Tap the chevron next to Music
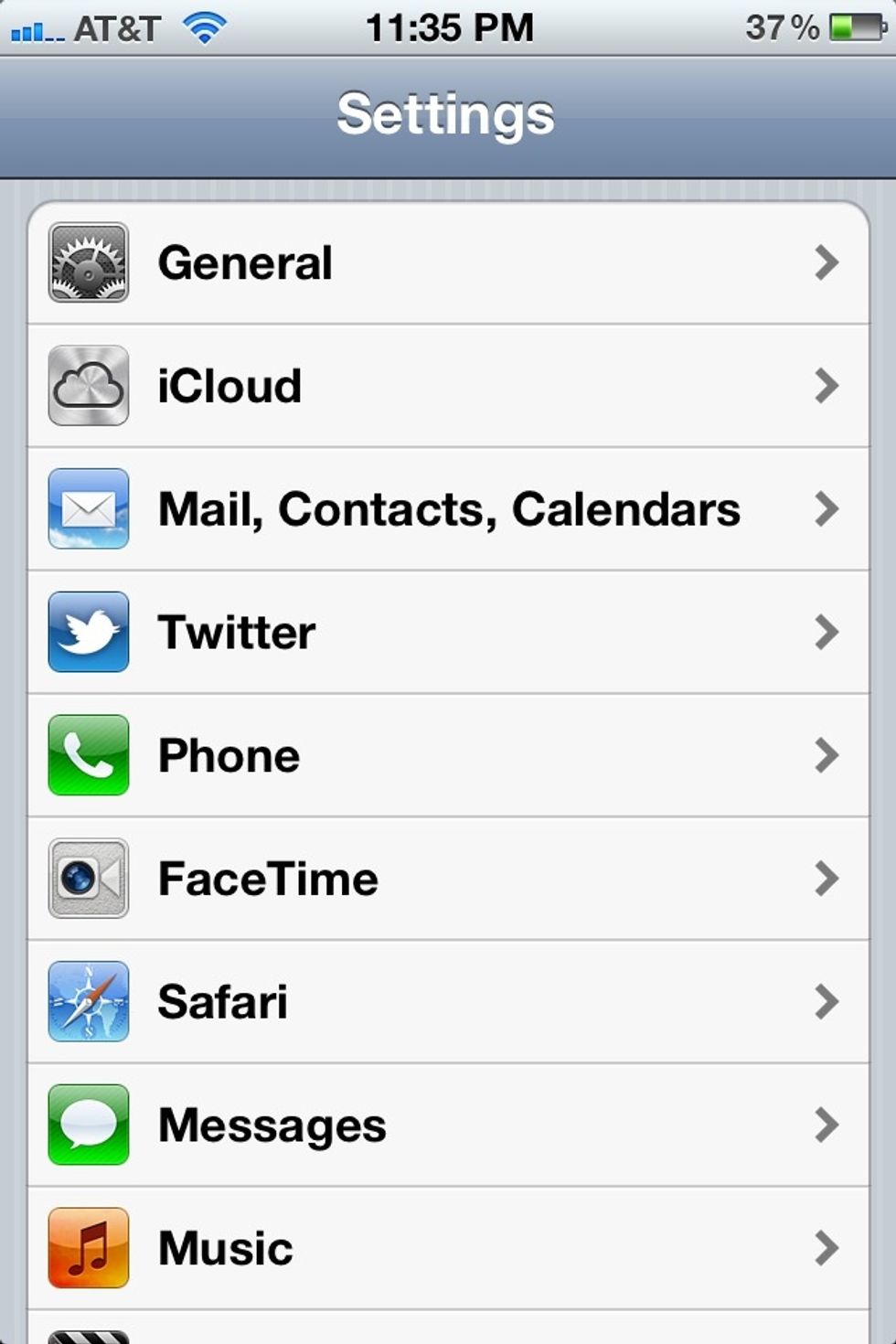The height and width of the screenshot is (1344, 896). 827,1246
